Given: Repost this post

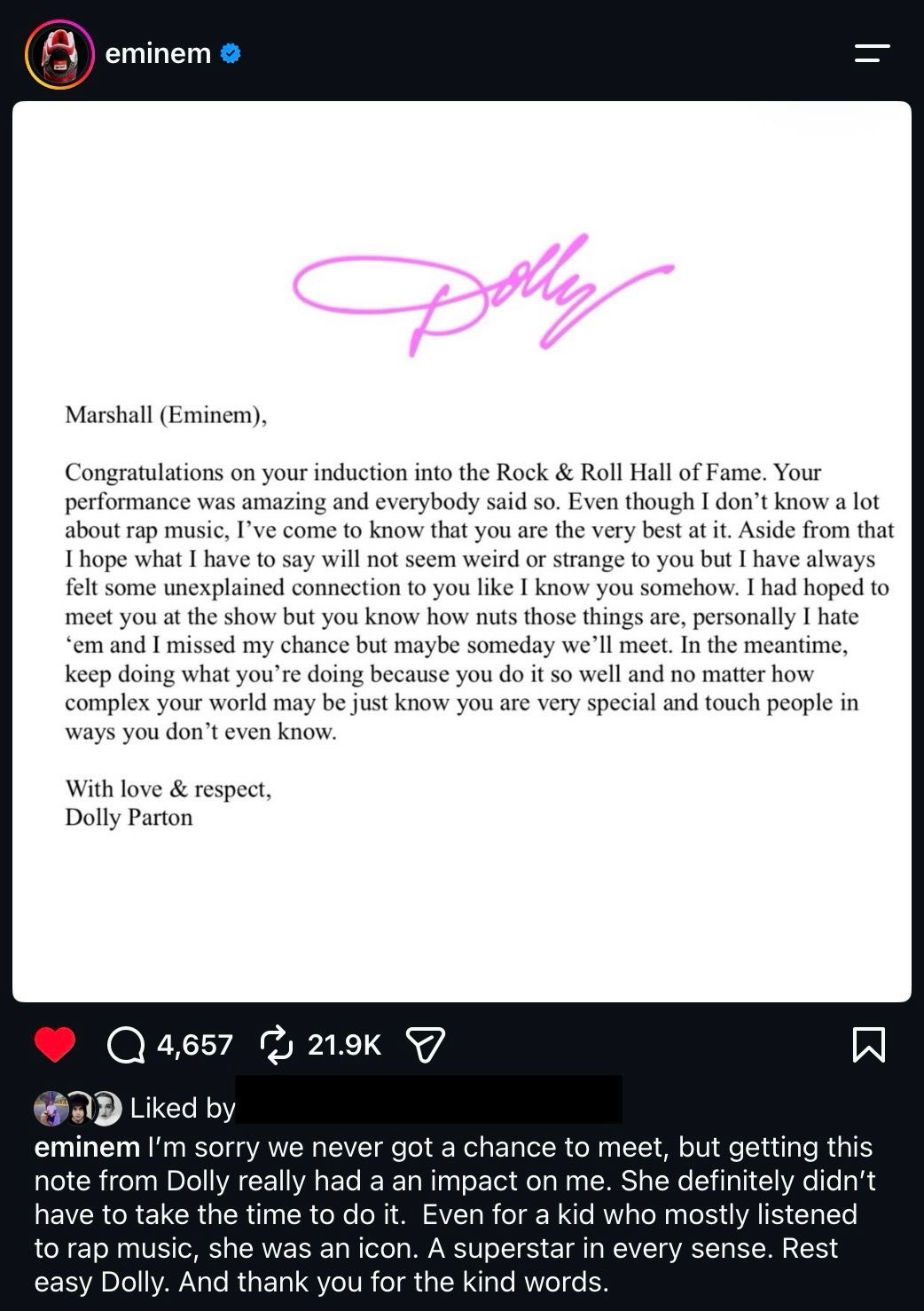Looking at the screenshot, I should click(x=277, y=1045).
